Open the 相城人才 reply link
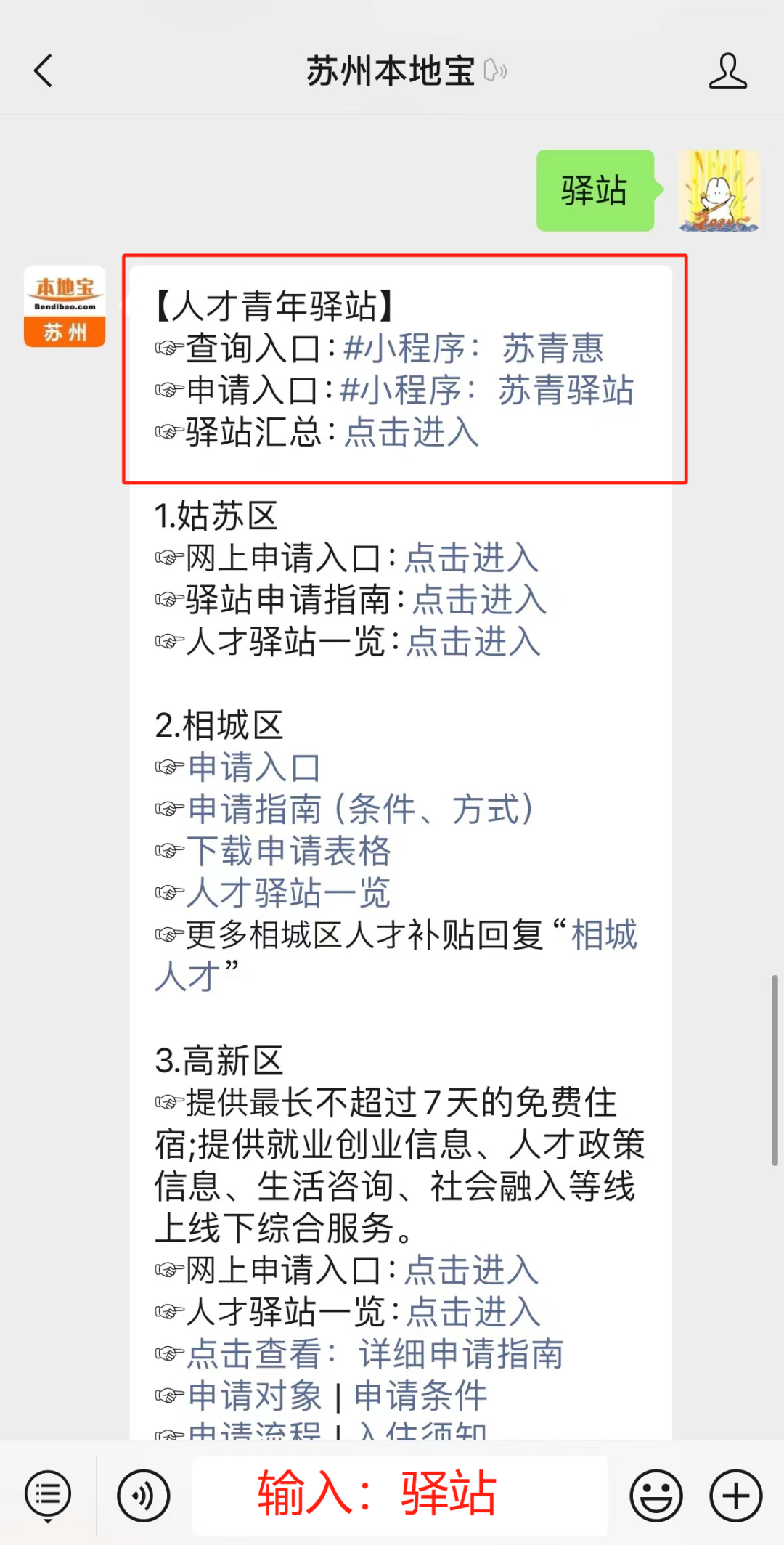Viewport: 784px width, 1545px height. point(605,937)
